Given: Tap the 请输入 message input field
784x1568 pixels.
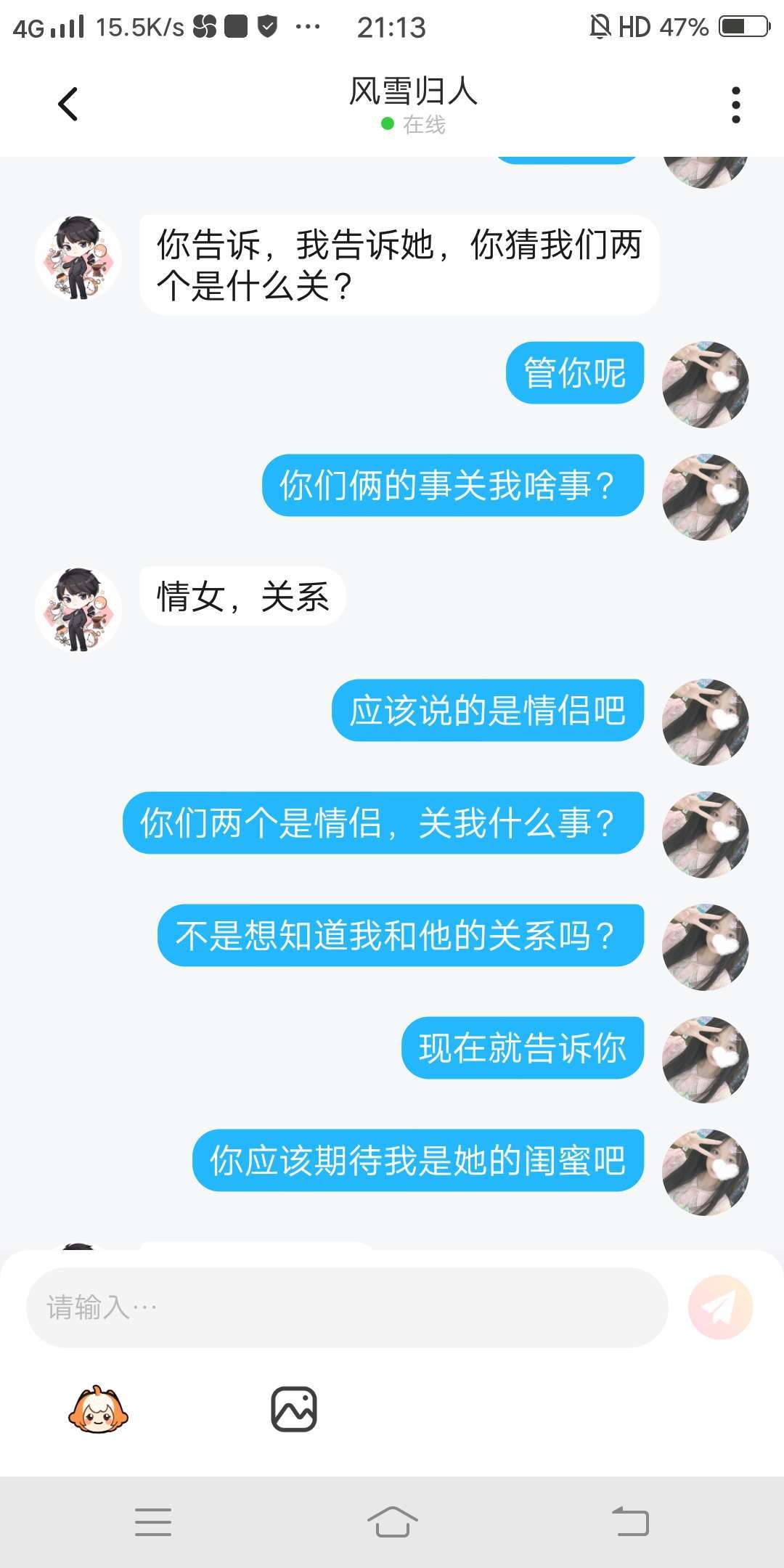Looking at the screenshot, I should (347, 1307).
